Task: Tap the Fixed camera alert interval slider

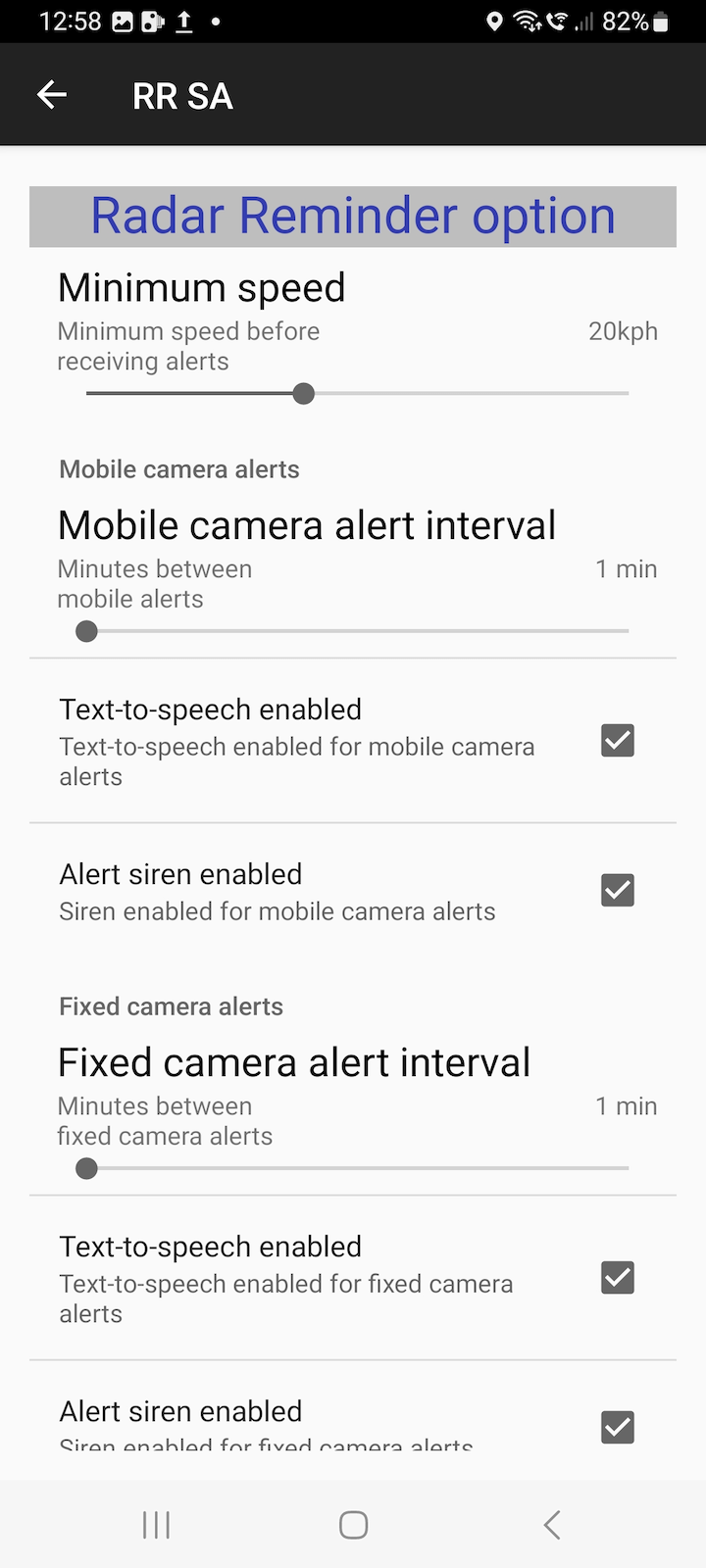Action: (357, 1168)
